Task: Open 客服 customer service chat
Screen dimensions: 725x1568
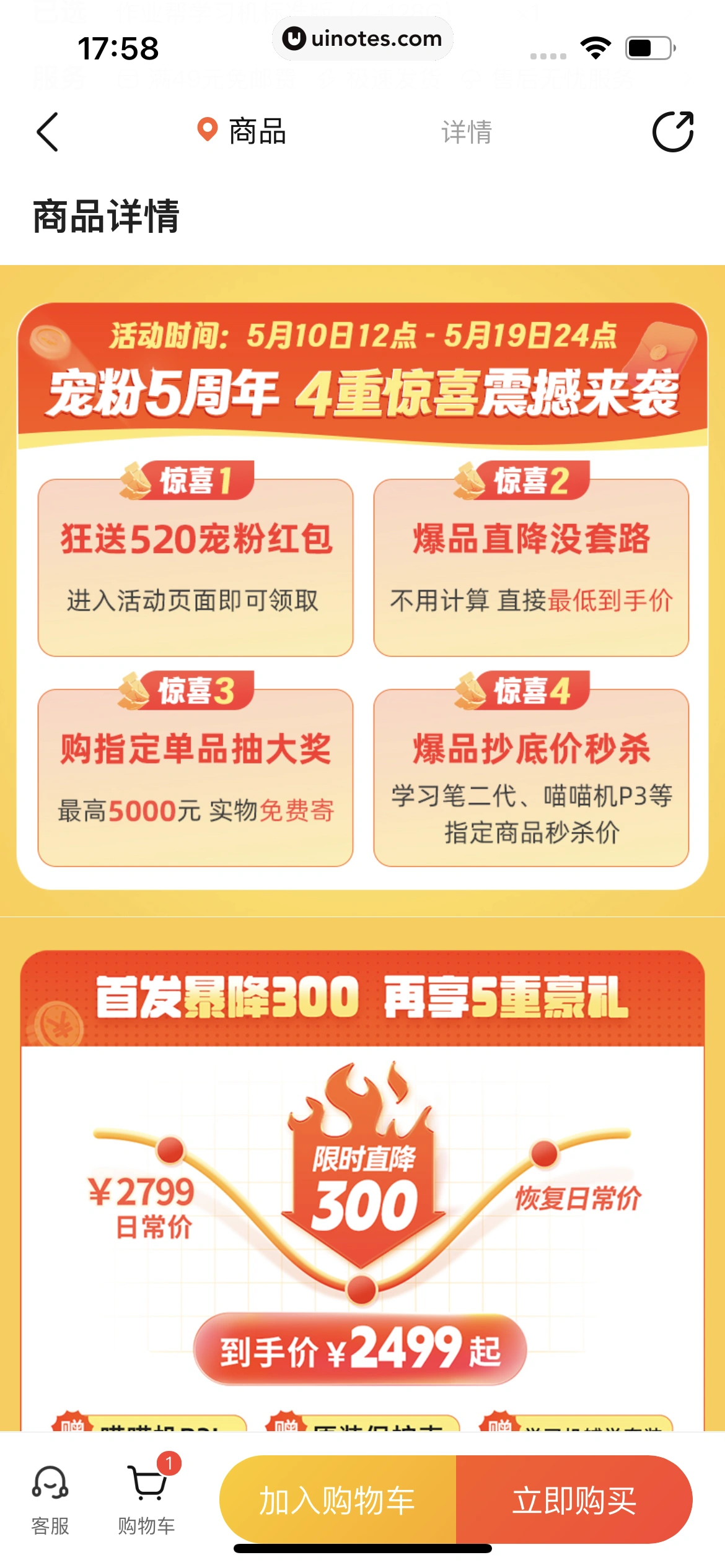Action: (x=50, y=1500)
